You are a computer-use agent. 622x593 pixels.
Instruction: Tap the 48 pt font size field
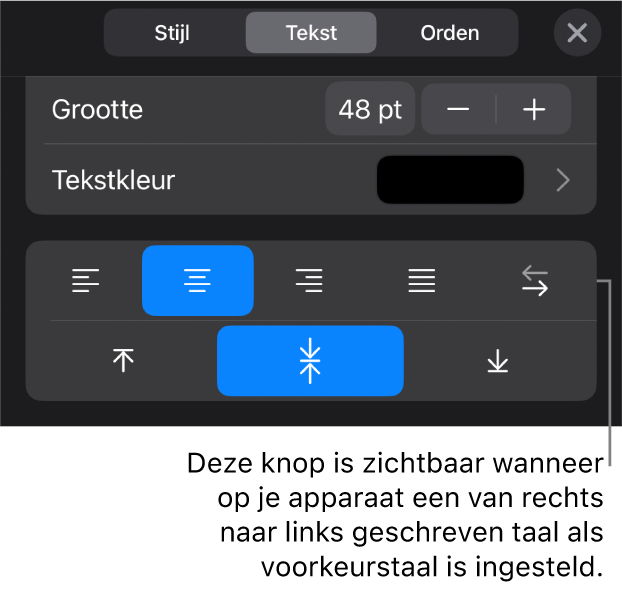(x=370, y=109)
